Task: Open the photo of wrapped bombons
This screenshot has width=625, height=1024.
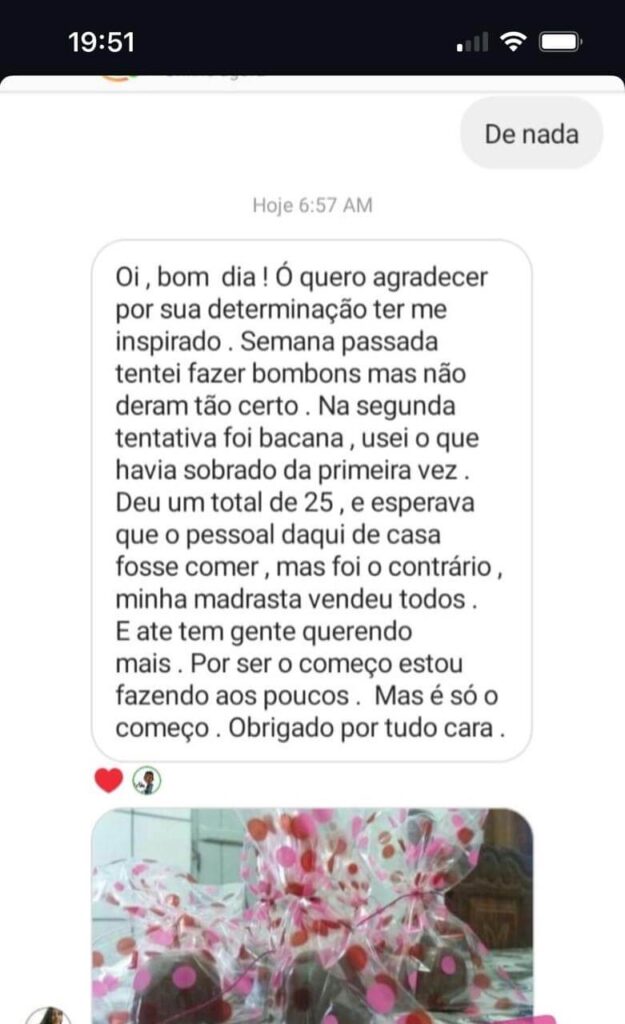Action: pyautogui.click(x=312, y=916)
